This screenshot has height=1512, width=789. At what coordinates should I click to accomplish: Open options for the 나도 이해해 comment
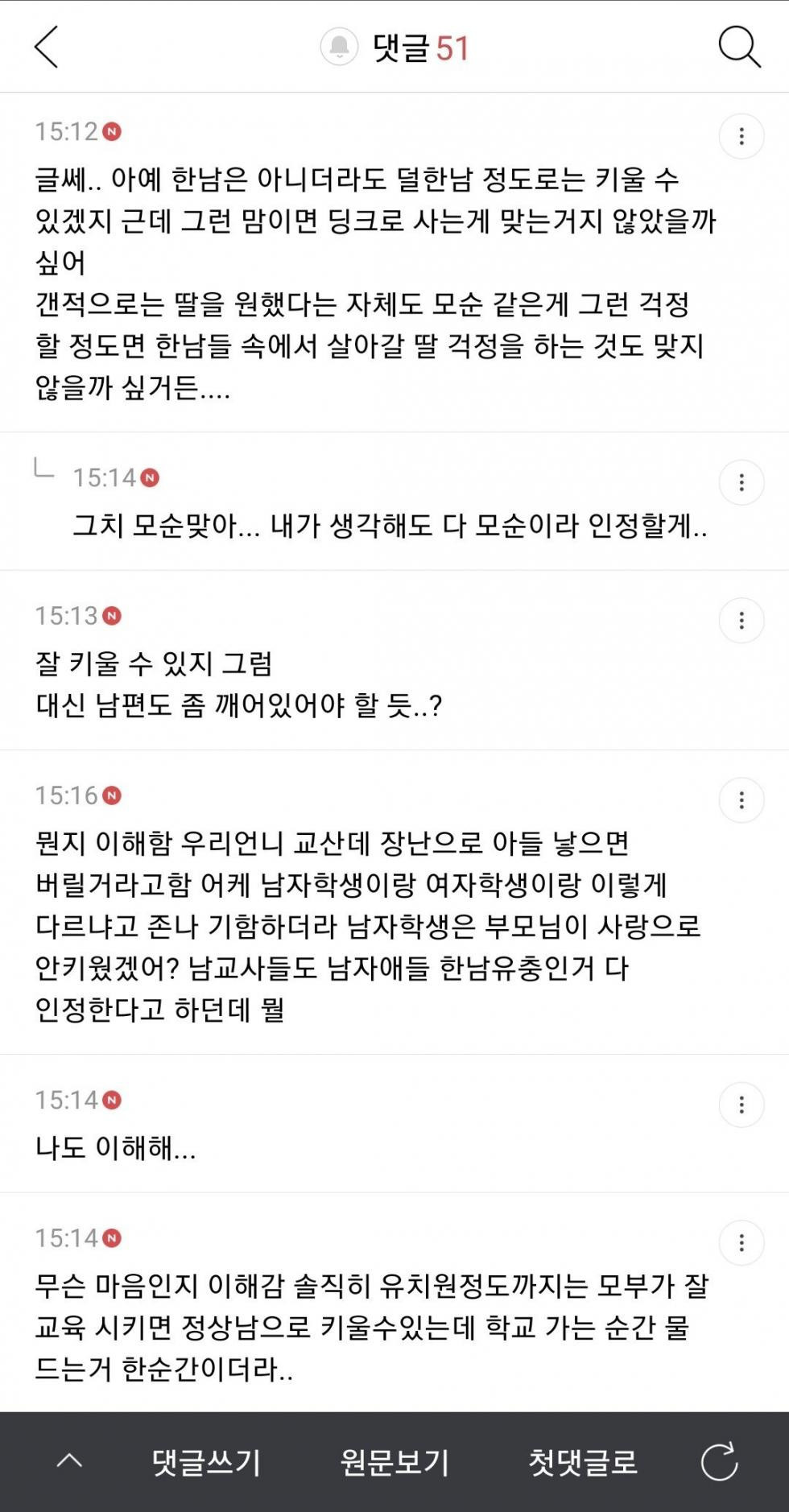click(x=741, y=1104)
